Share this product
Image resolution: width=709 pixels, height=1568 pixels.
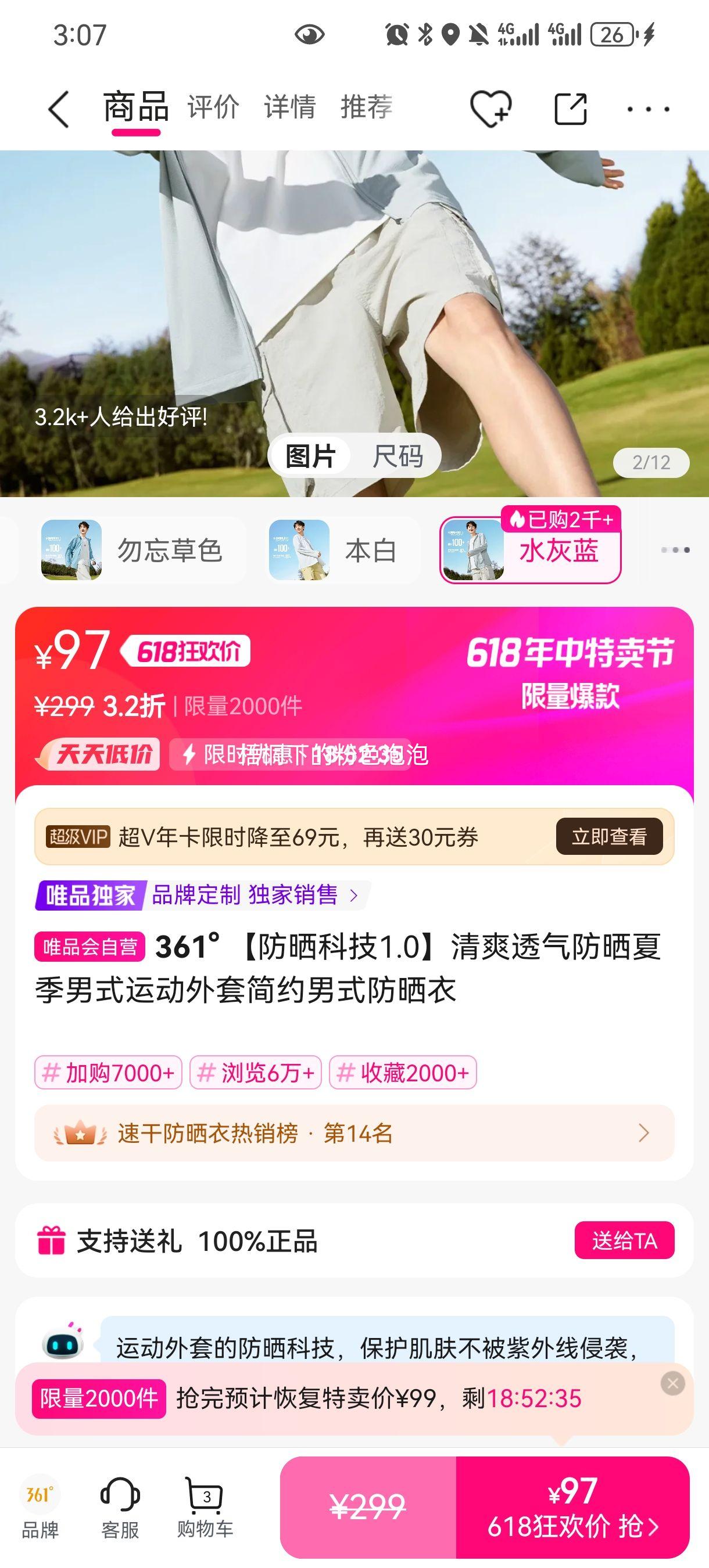click(570, 109)
